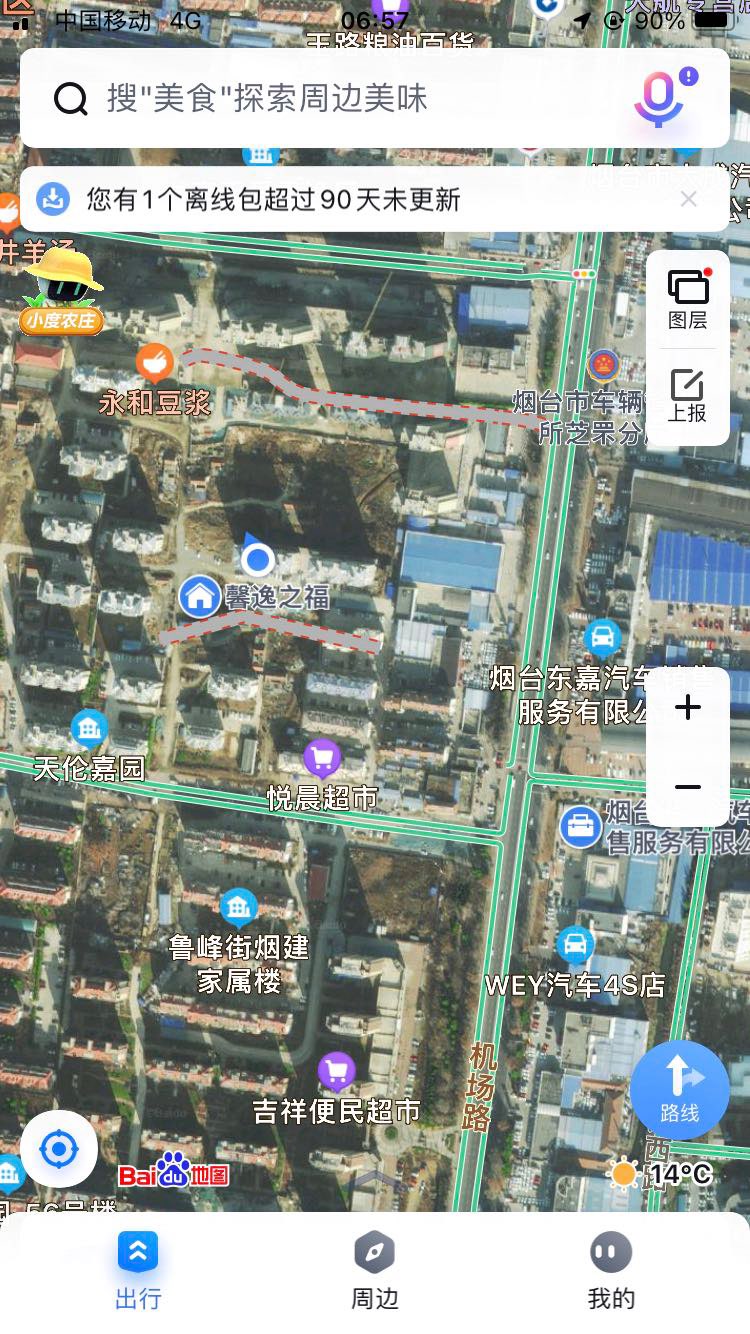Viewport: 750px width, 1334px height.
Task: Open the 我的 profile tab
Action: coord(610,1269)
